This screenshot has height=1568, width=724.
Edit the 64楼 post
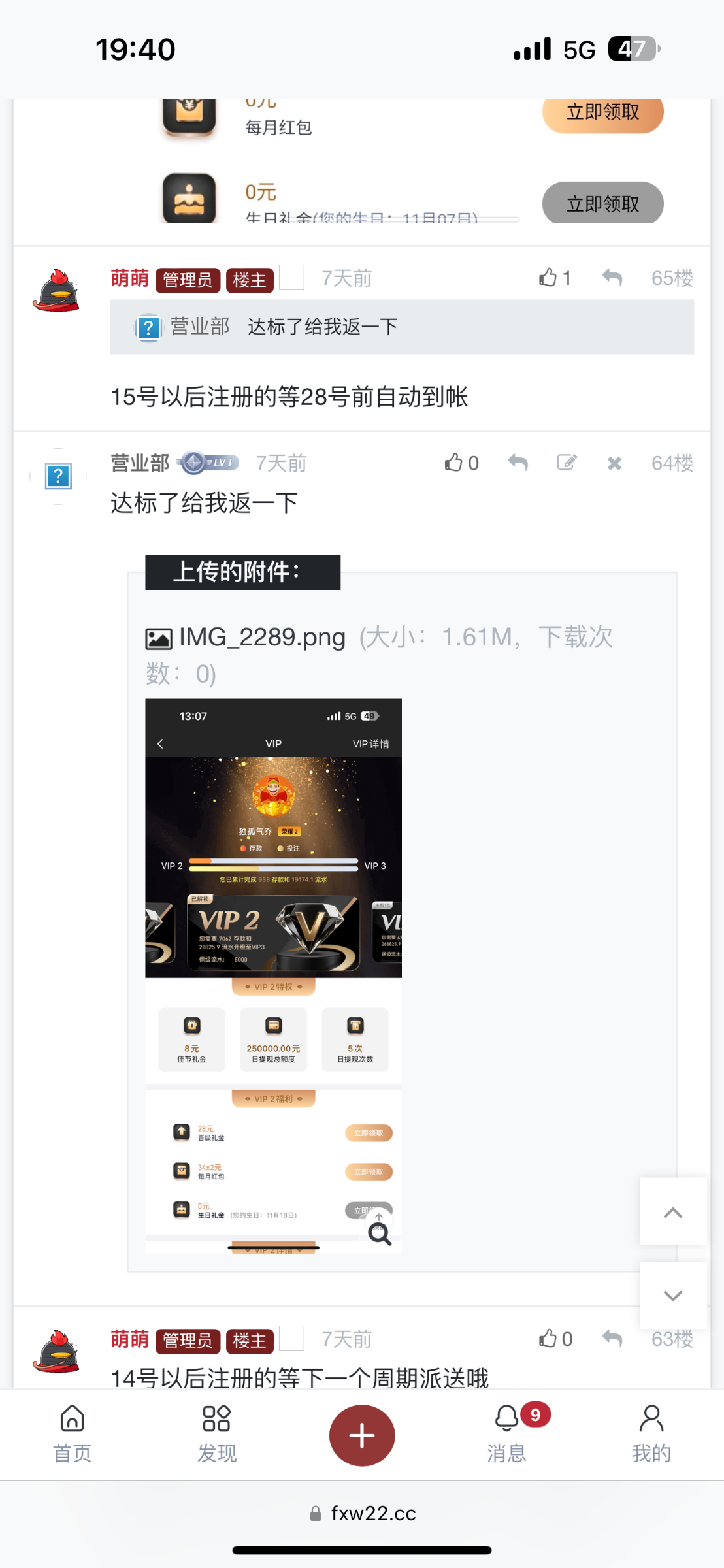pos(567,463)
